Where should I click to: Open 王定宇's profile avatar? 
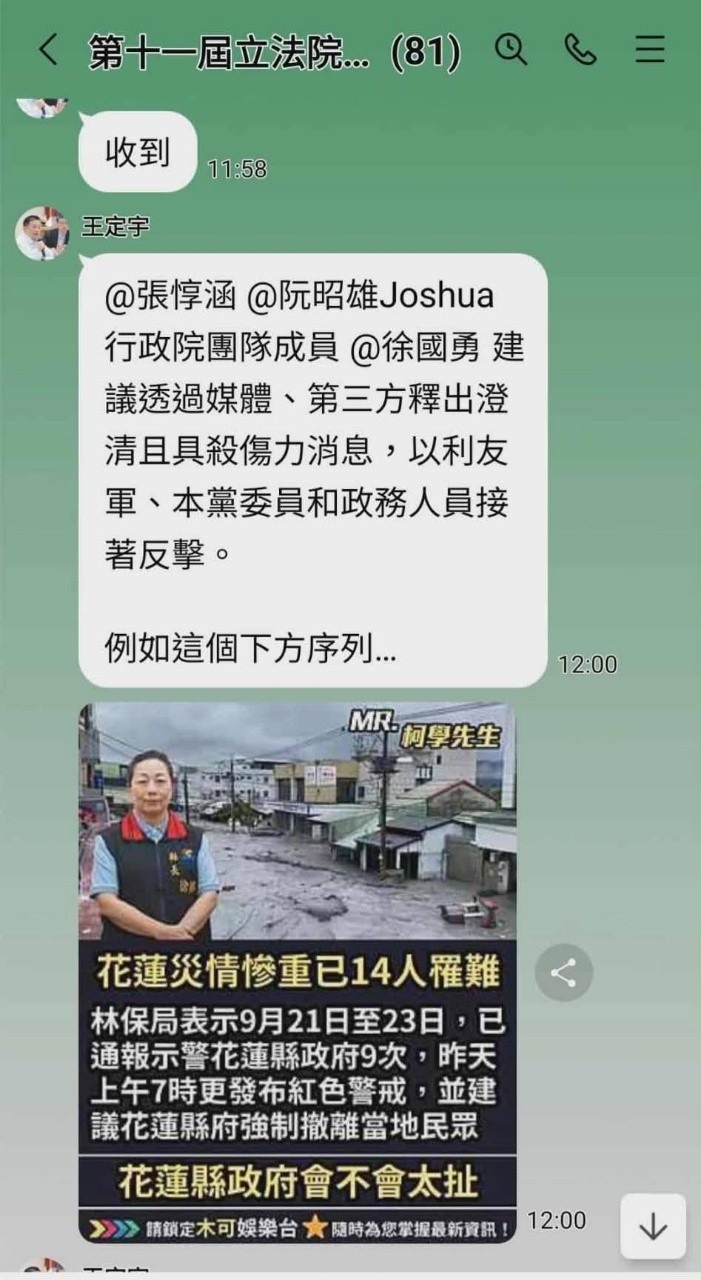click(41, 233)
